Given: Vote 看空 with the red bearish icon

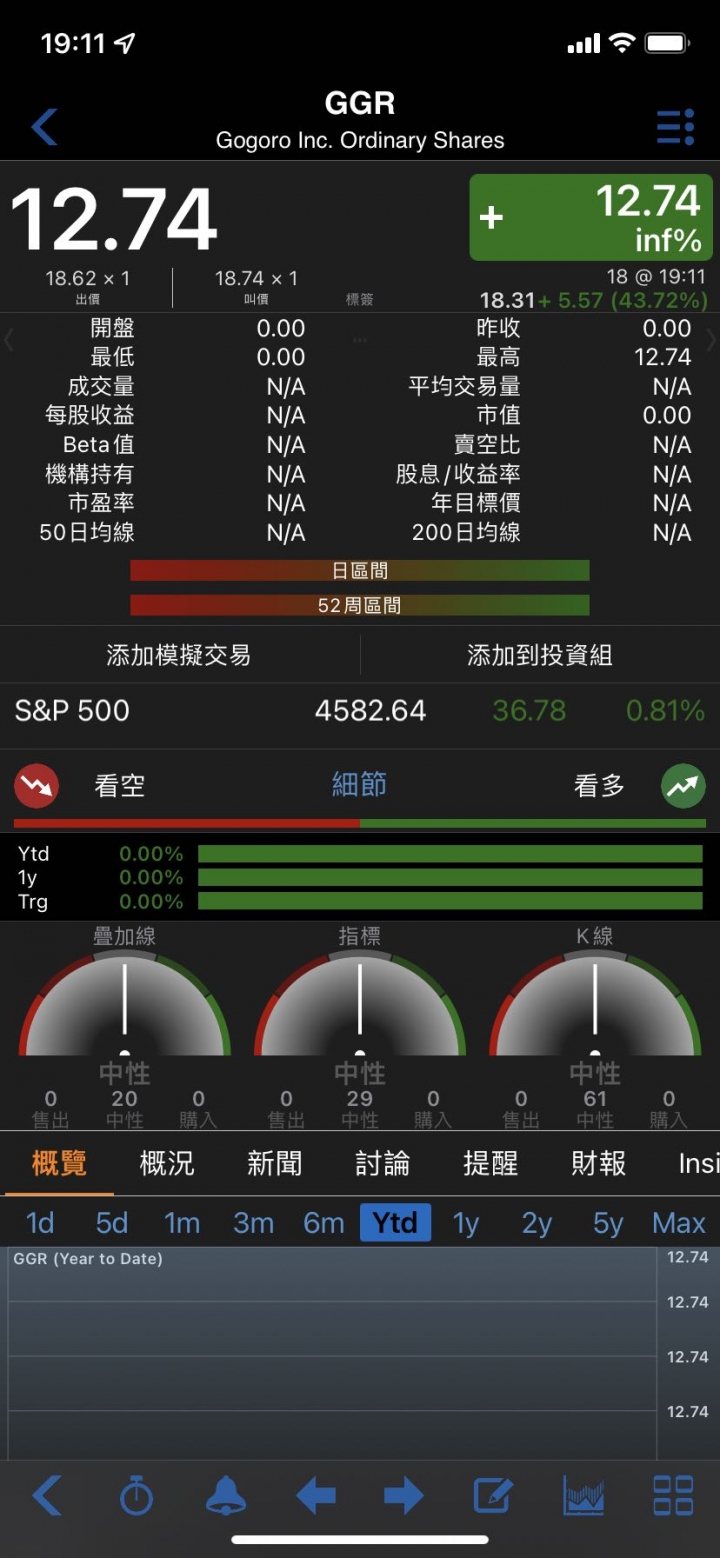Looking at the screenshot, I should (x=37, y=786).
